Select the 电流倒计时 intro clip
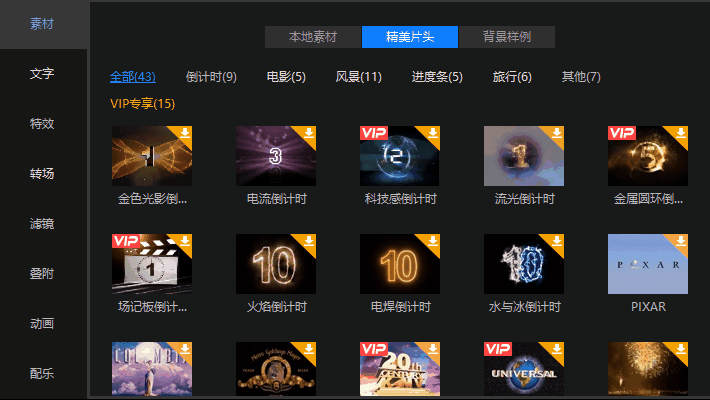Viewport: 710px width, 400px height. coord(275,156)
